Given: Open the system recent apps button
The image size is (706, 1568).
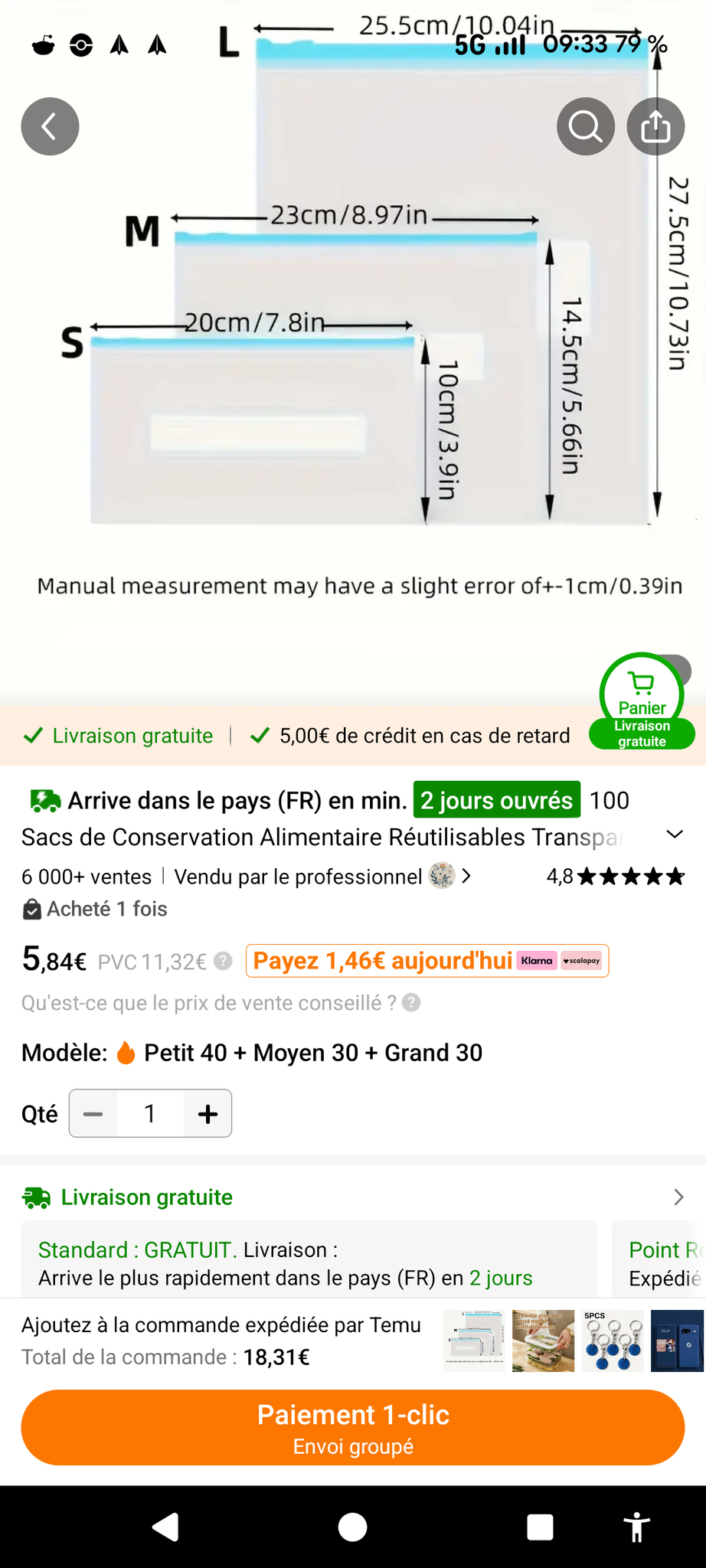Looking at the screenshot, I should 540,1527.
